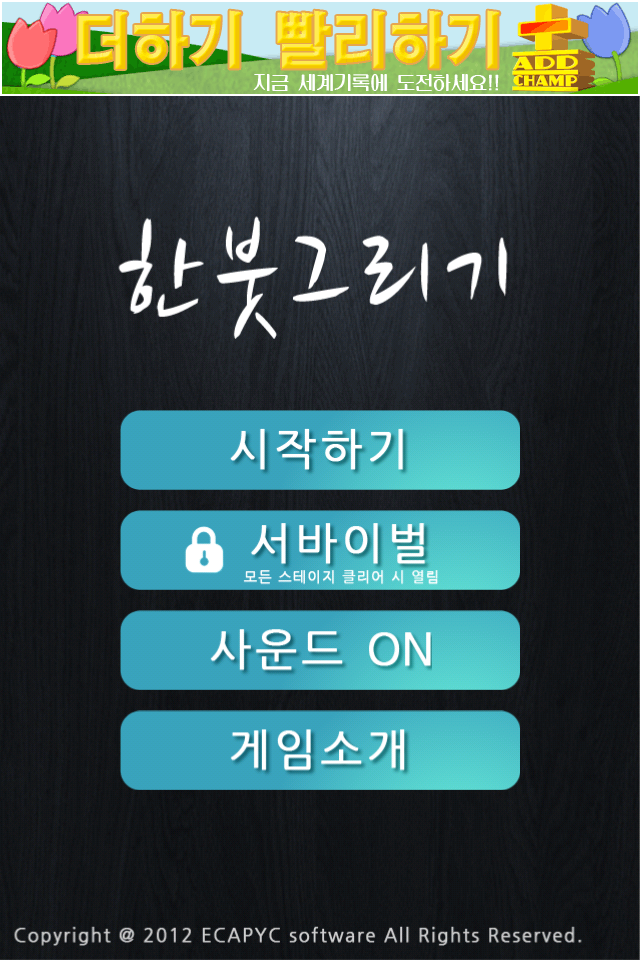Toggle the 사운드 ON sound setting

click(x=320, y=650)
